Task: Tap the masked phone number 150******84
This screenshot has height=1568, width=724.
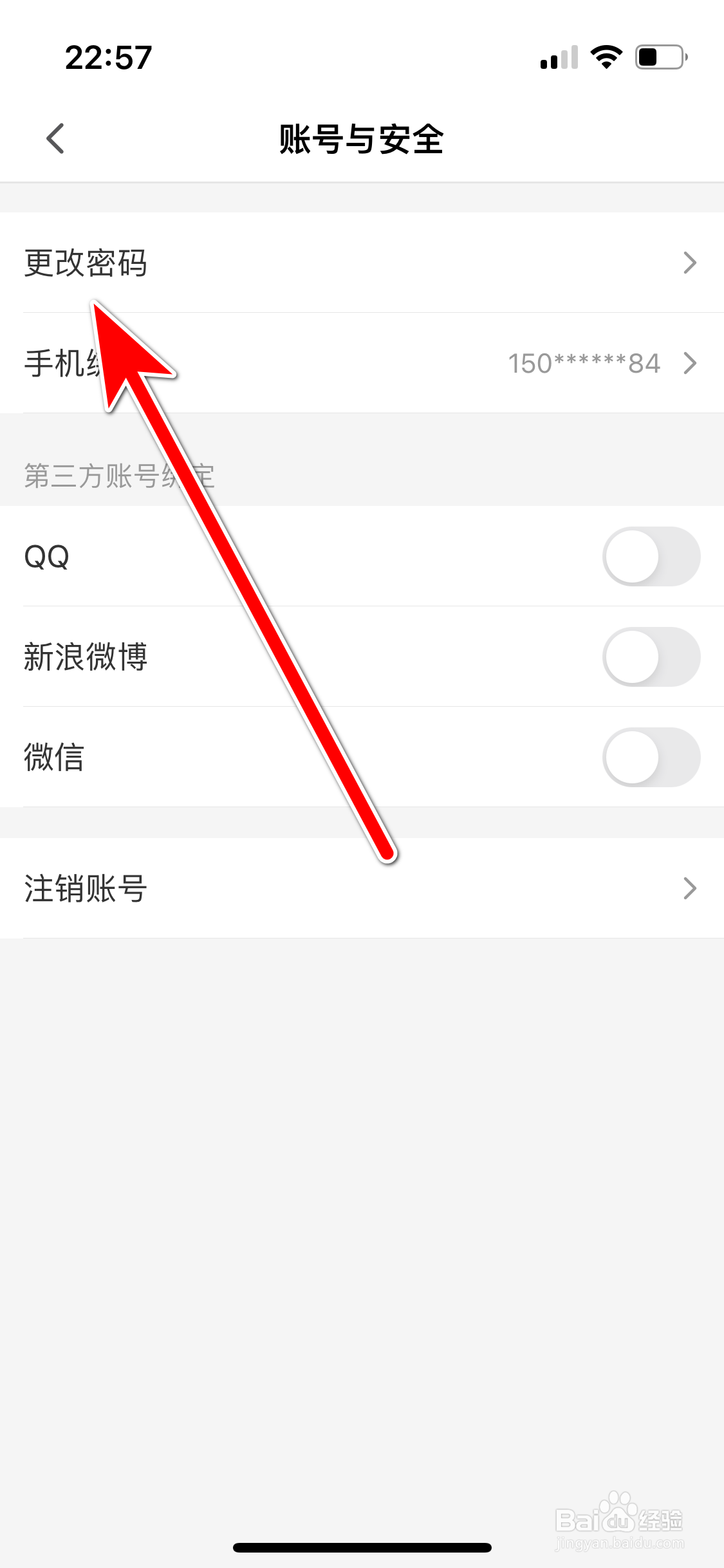Action: pyautogui.click(x=581, y=364)
